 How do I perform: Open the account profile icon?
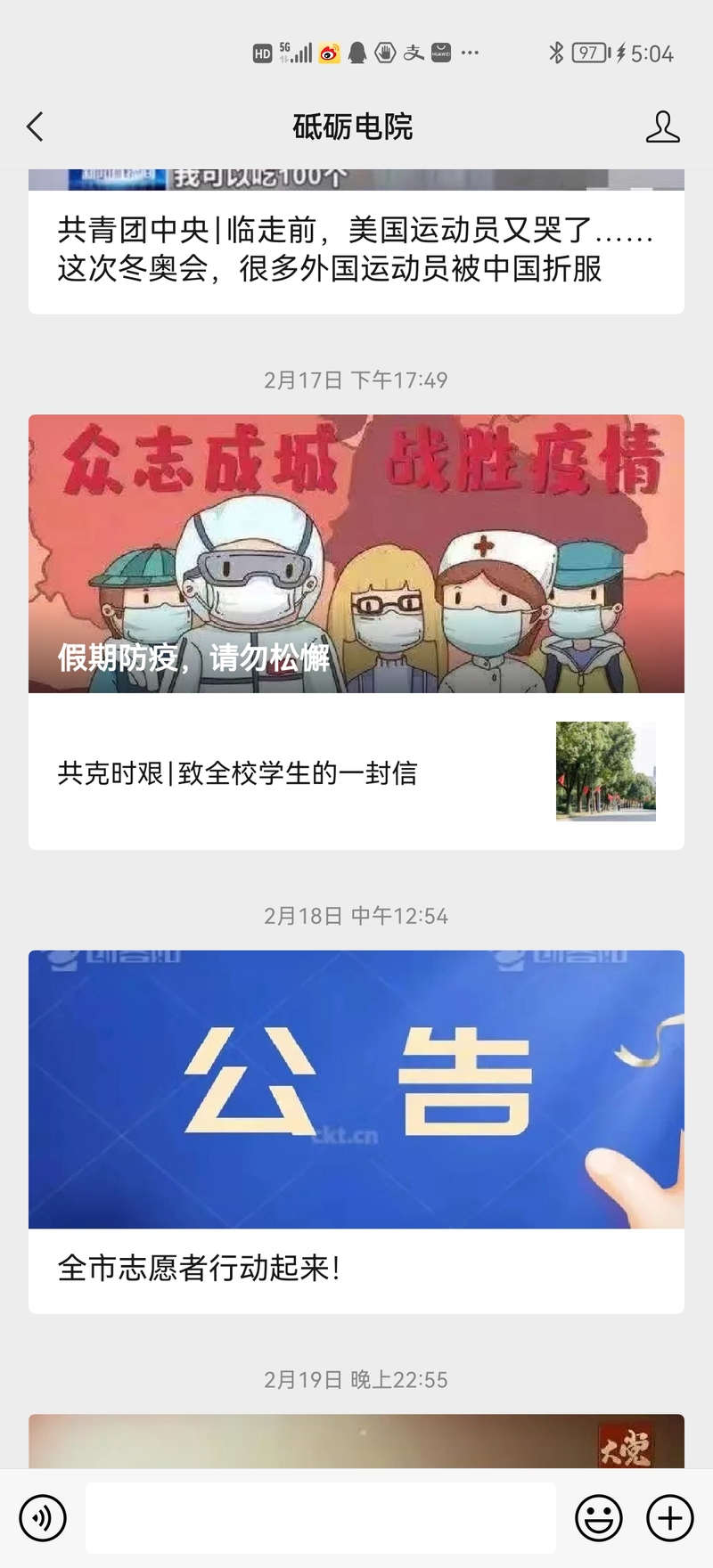(x=662, y=127)
